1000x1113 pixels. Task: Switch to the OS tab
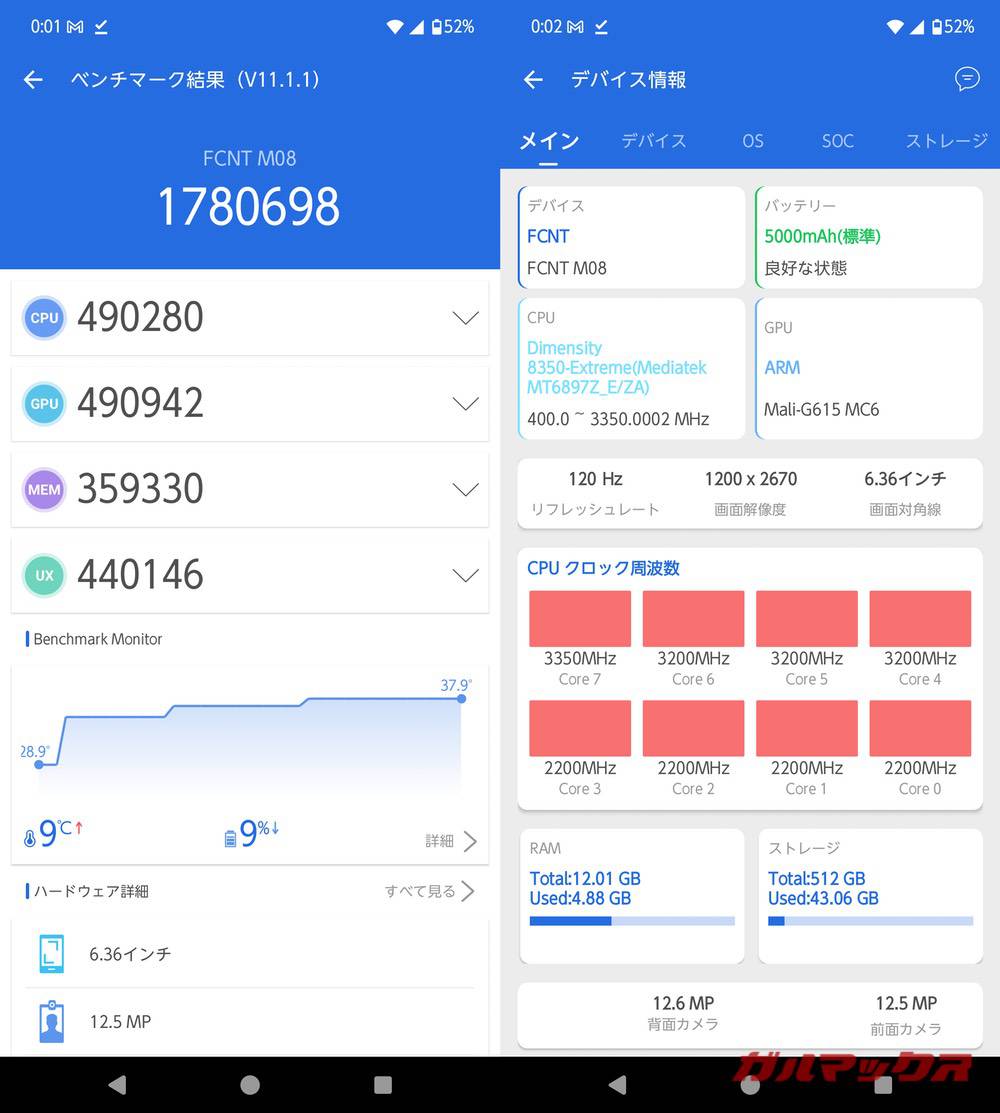coord(753,141)
